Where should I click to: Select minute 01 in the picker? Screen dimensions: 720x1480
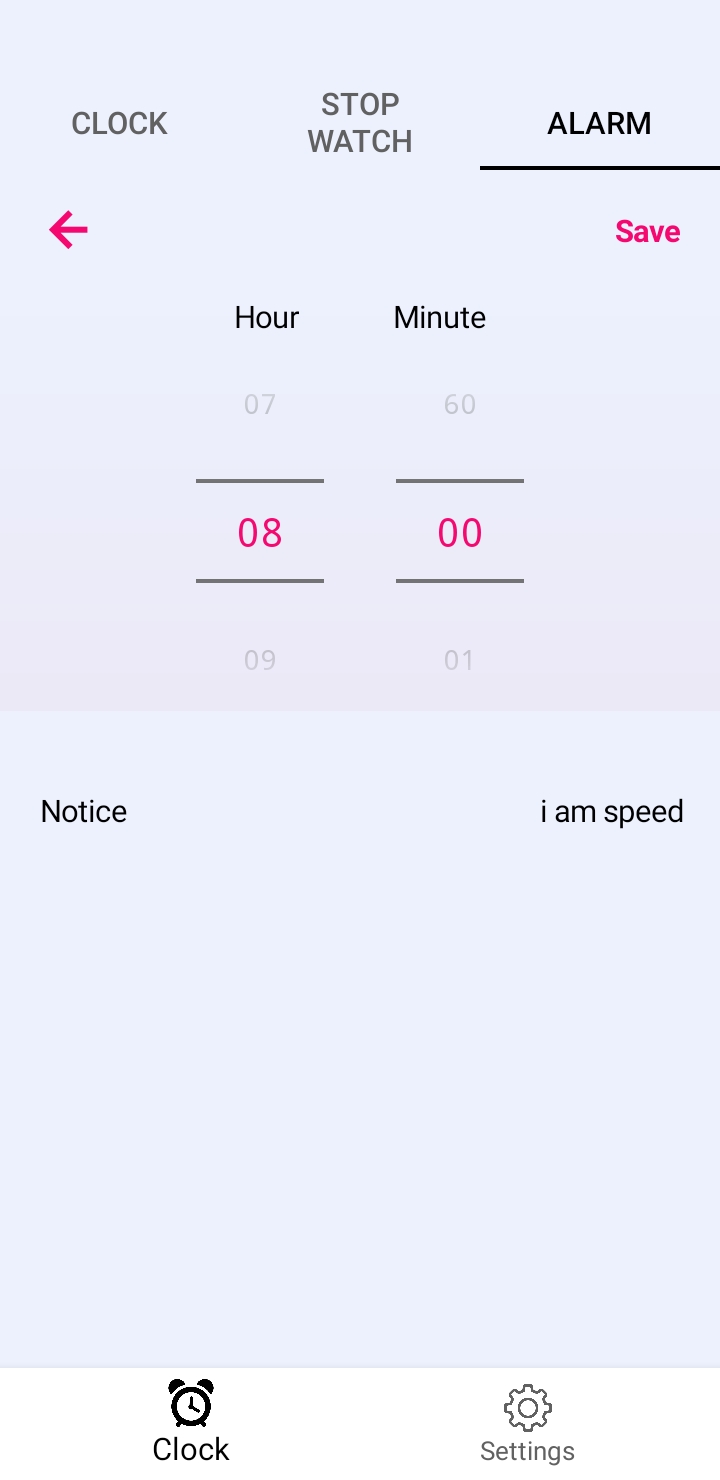tap(459, 660)
